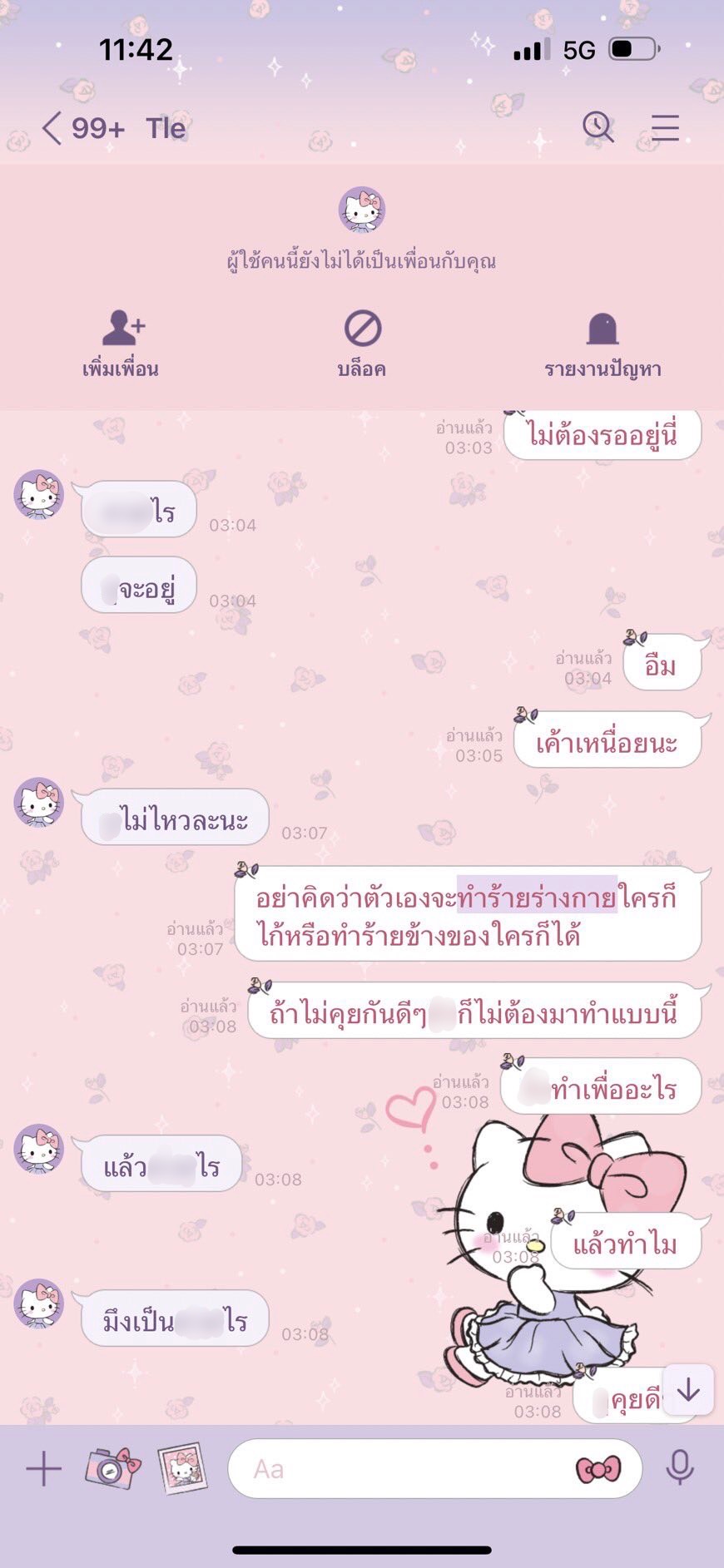The image size is (724, 1568).
Task: Open the sticker and emoji panel
Action: [598, 1469]
